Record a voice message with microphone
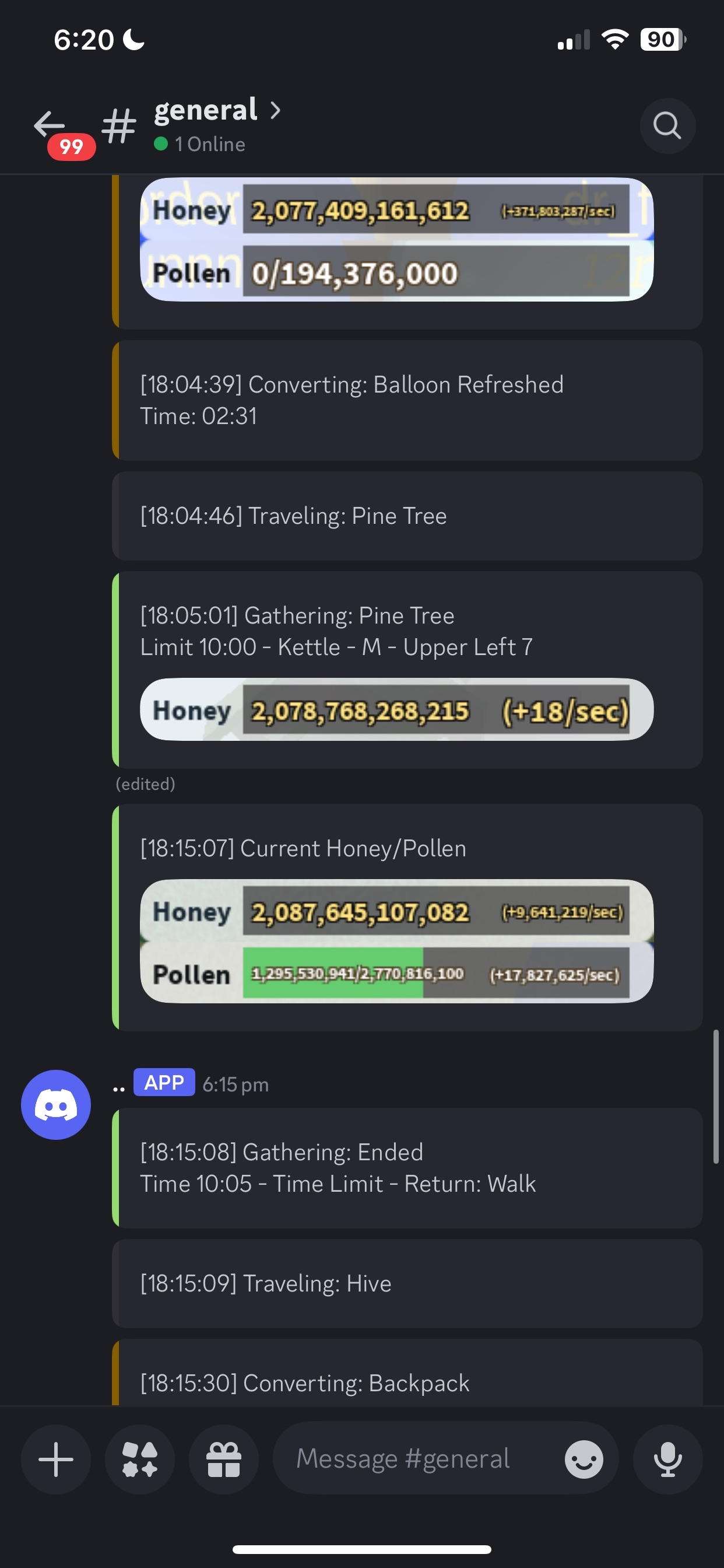Image resolution: width=724 pixels, height=1568 pixels. [667, 1459]
